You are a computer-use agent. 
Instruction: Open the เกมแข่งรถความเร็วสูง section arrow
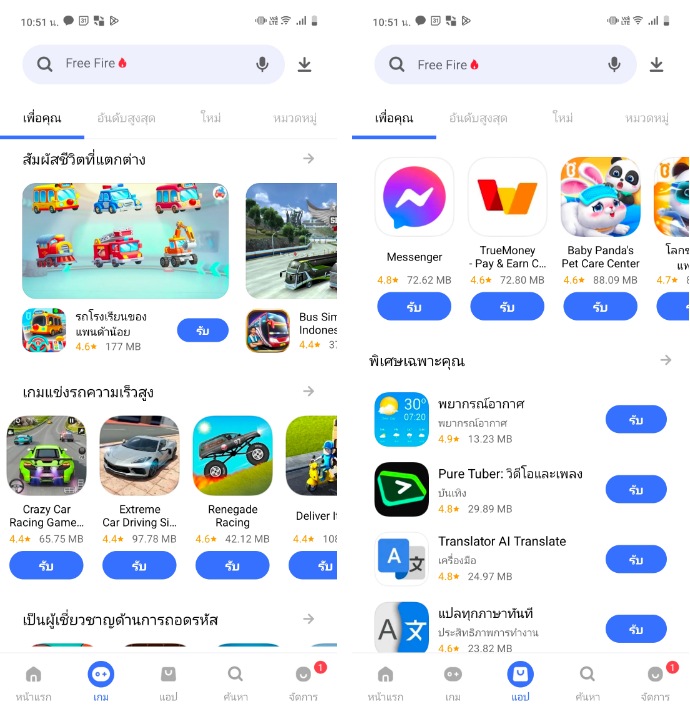(x=309, y=391)
